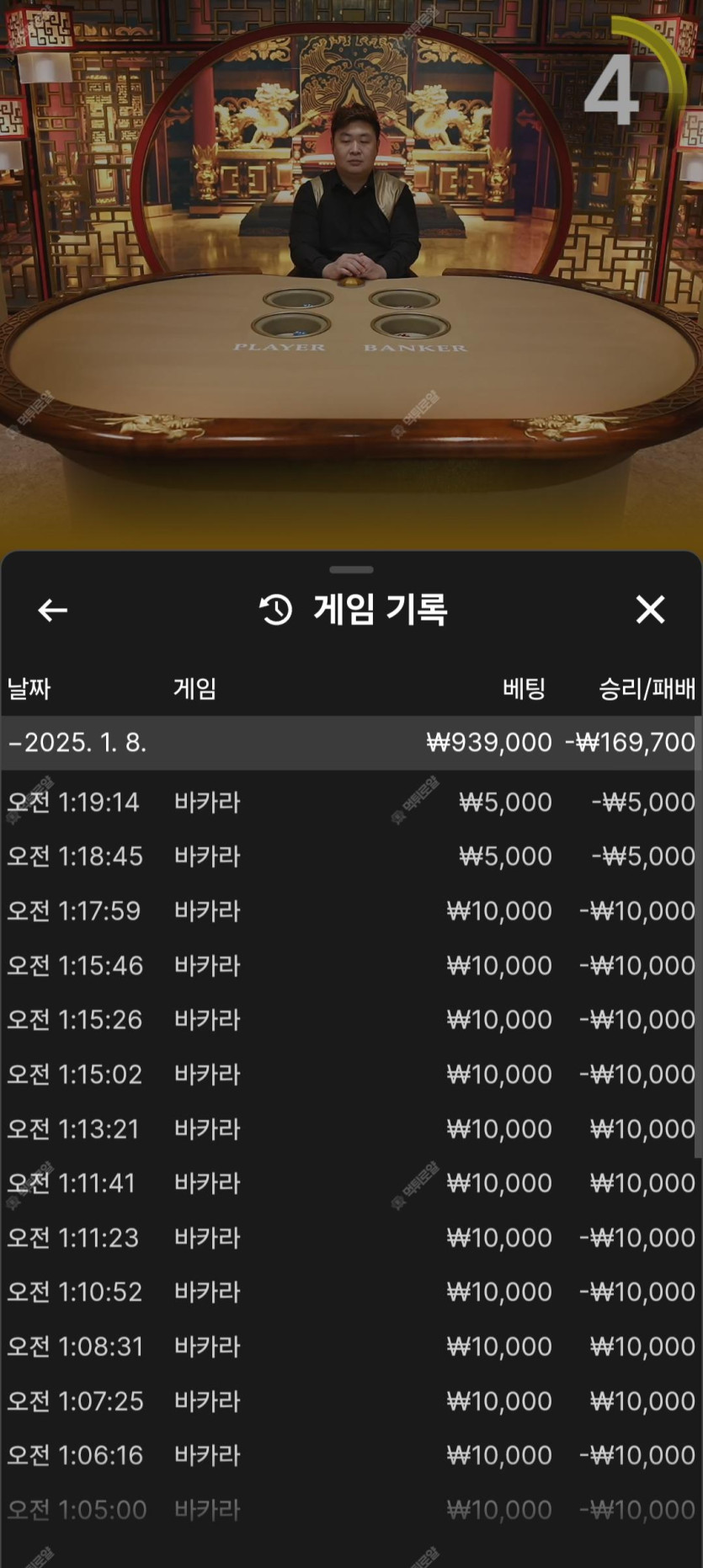
Task: Collapse the 2025. 1. 8. date group
Action: click(x=77, y=743)
